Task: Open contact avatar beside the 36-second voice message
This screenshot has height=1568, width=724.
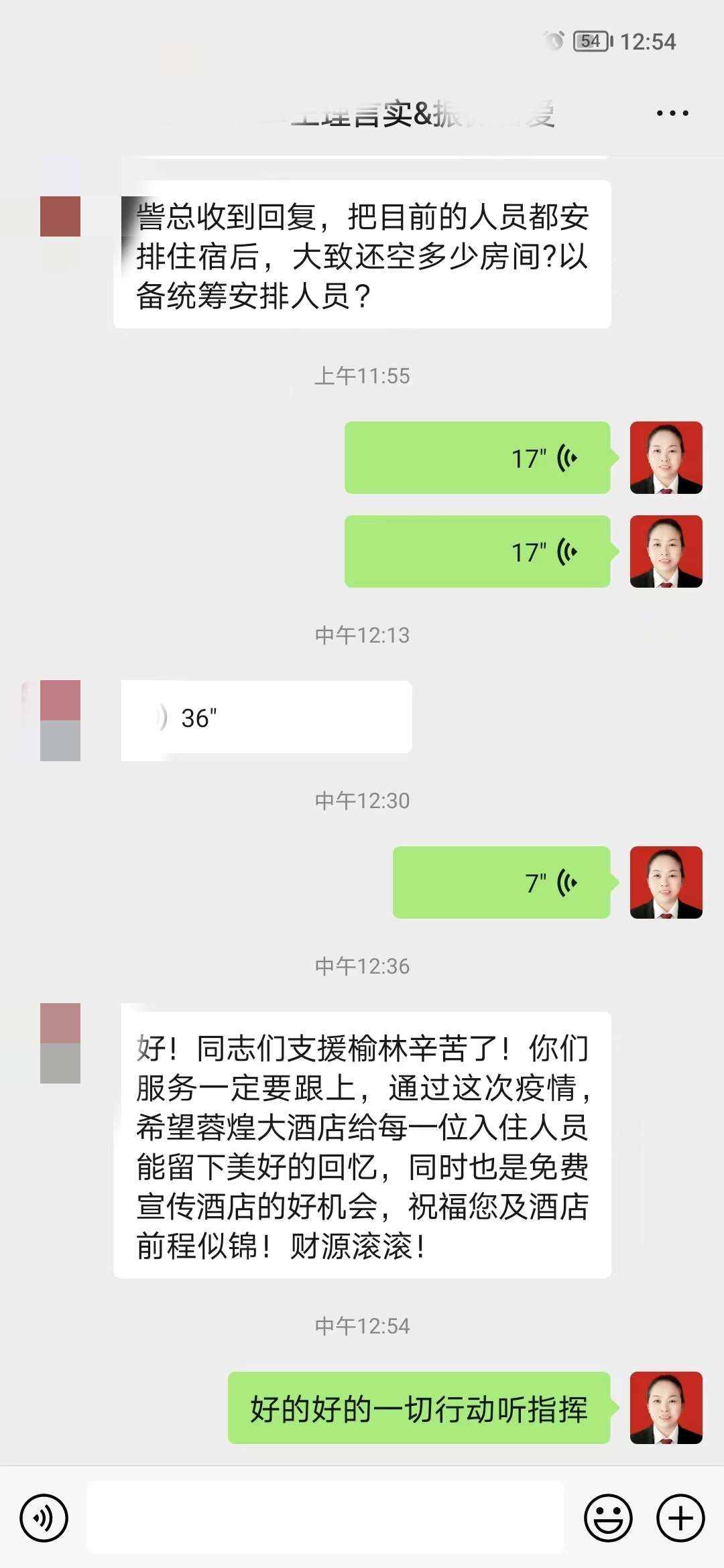Action: (x=60, y=720)
